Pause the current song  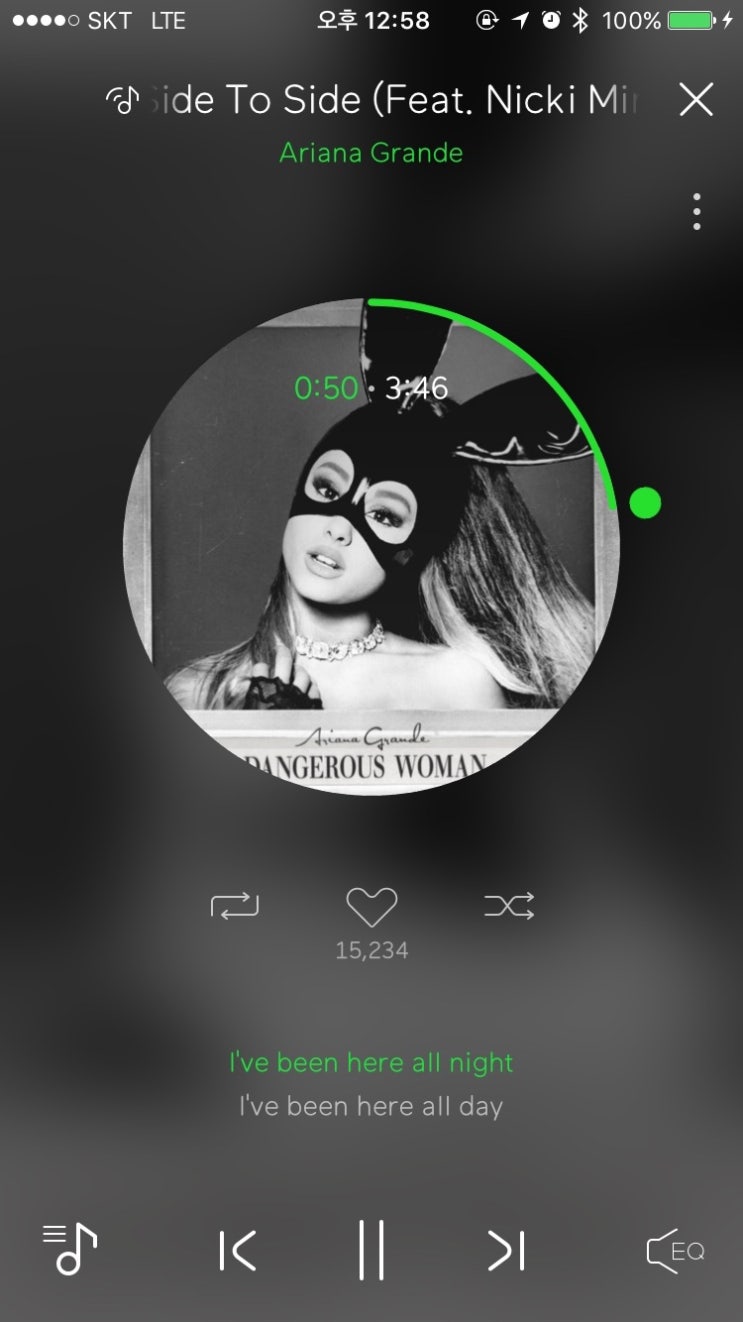(x=371, y=1250)
